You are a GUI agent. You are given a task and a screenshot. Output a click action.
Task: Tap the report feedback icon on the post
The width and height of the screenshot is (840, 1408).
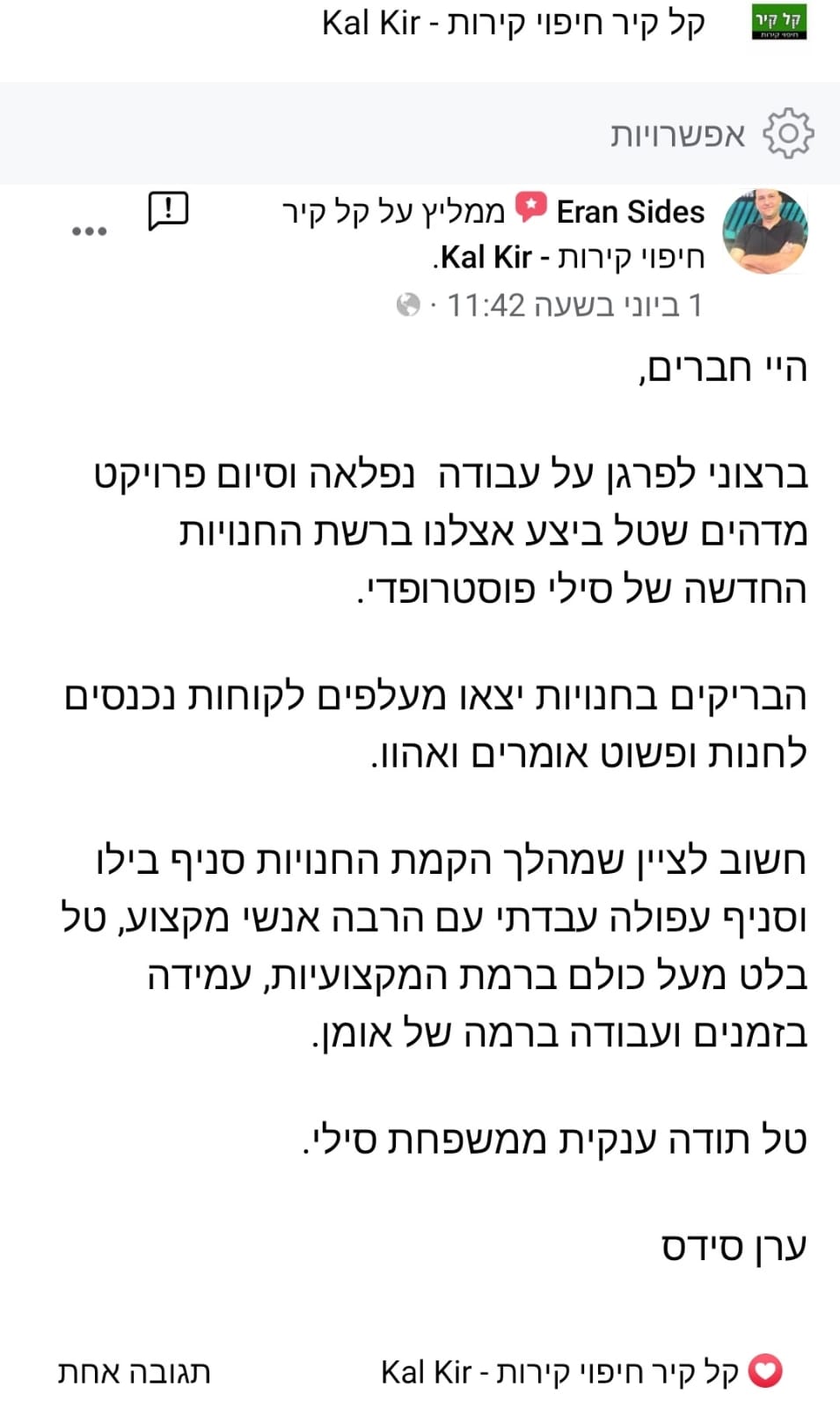(x=168, y=211)
